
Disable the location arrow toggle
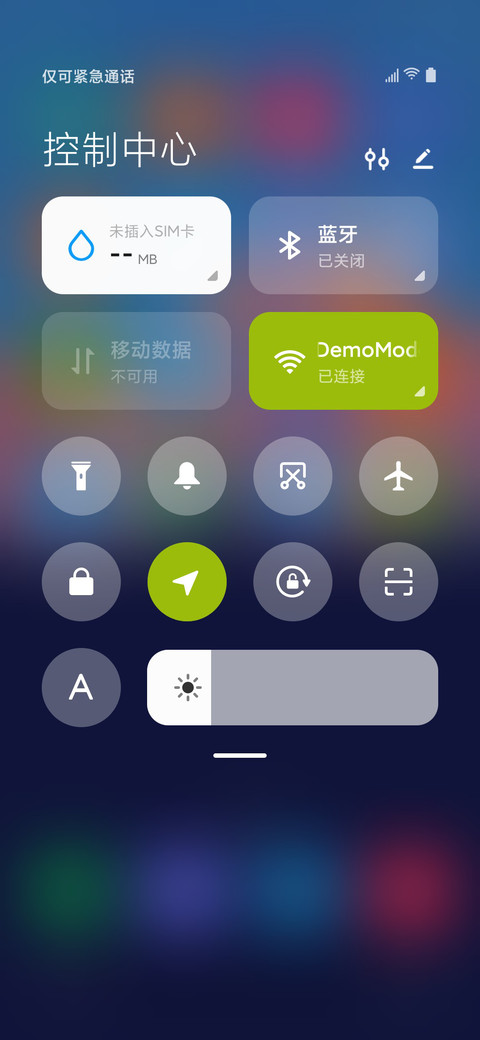pos(187,582)
